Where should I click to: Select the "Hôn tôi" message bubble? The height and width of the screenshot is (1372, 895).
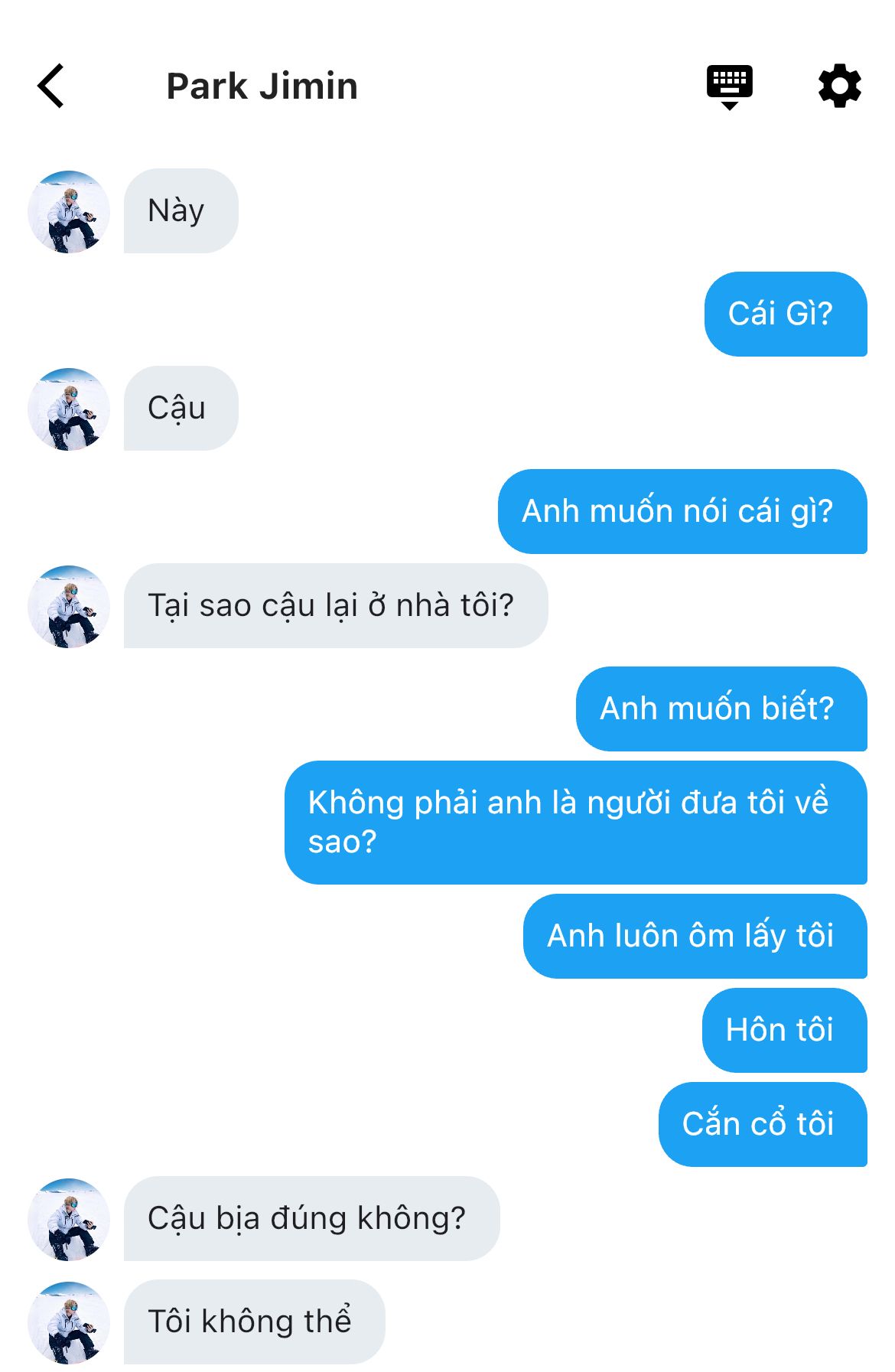(x=783, y=1030)
